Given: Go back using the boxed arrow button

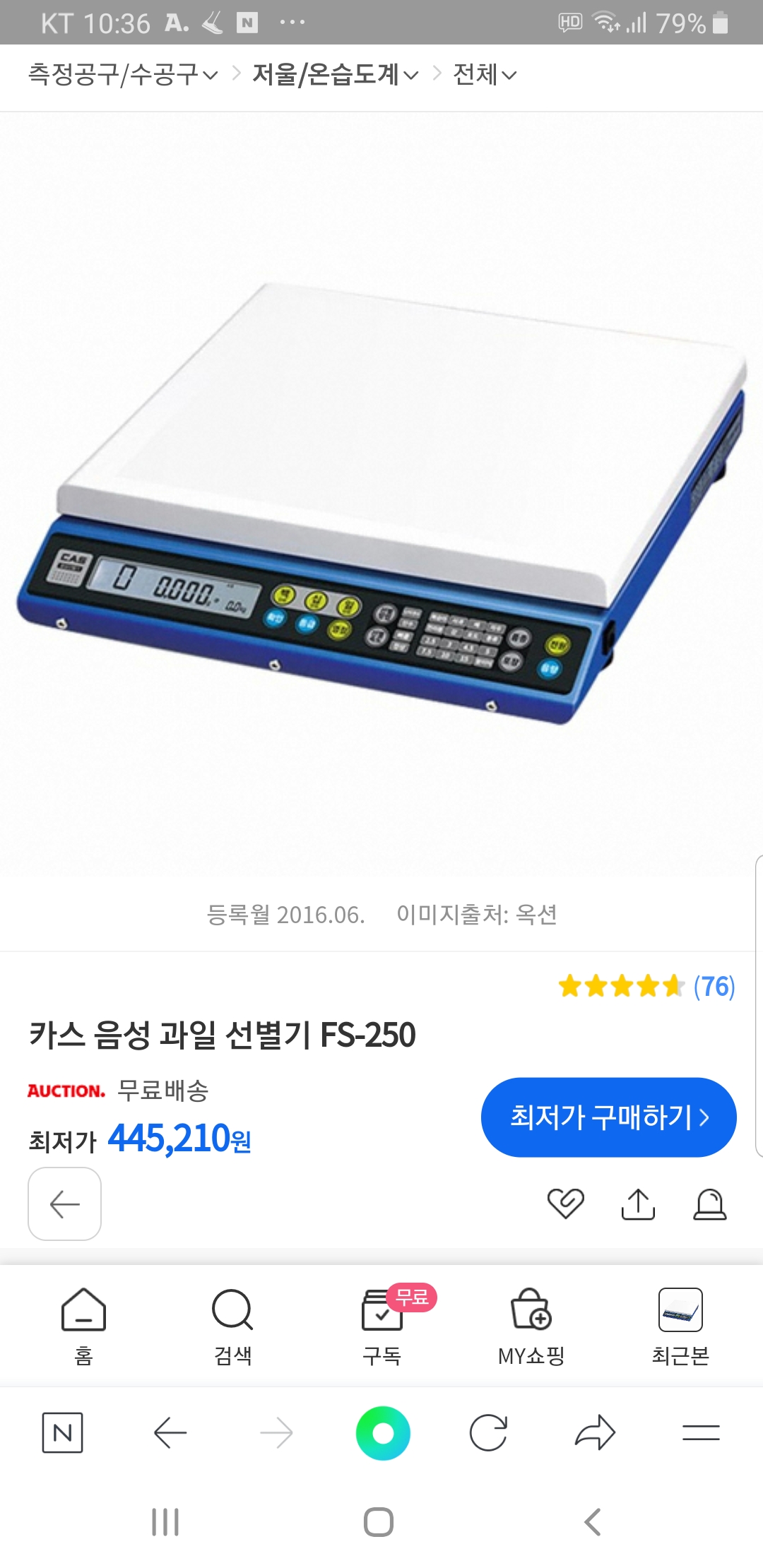Looking at the screenshot, I should 64,1204.
